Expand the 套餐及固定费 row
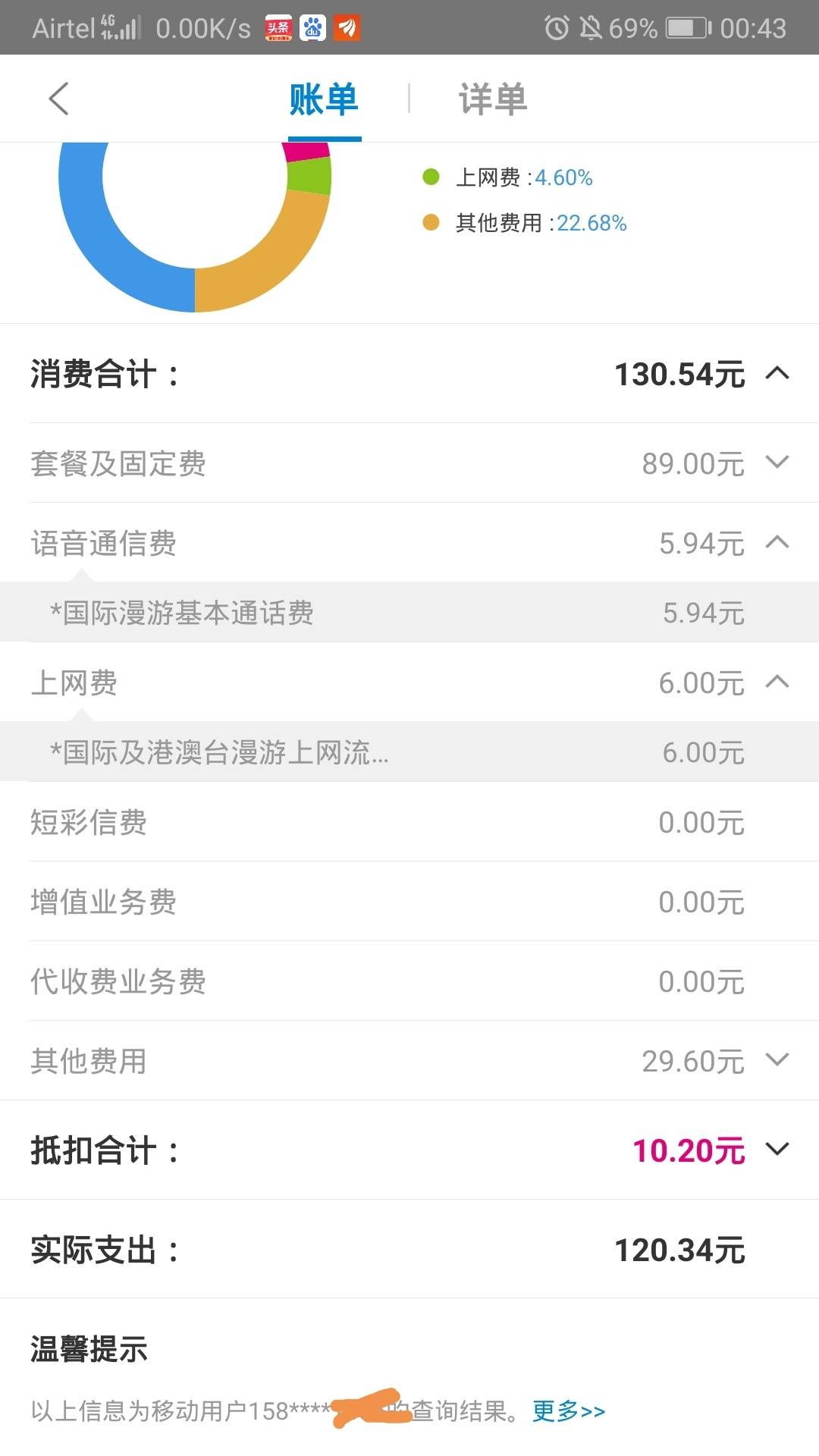 (777, 463)
